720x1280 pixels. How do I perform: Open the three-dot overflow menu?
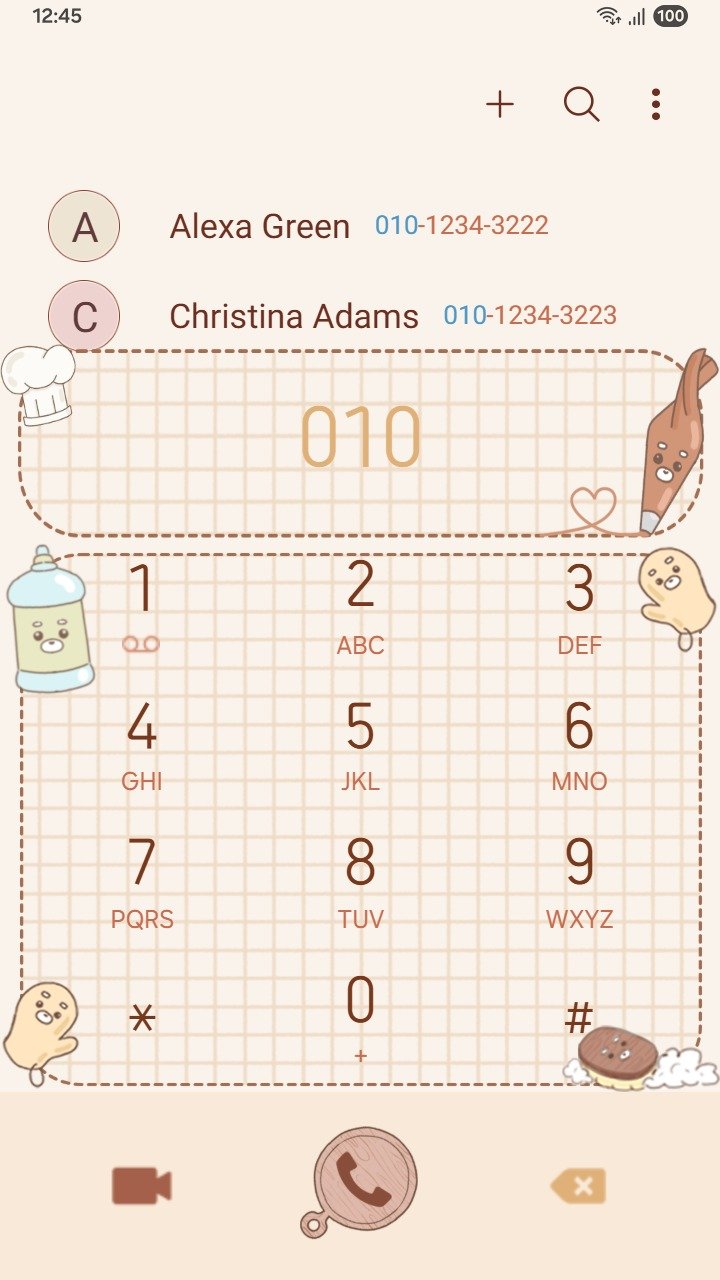655,104
